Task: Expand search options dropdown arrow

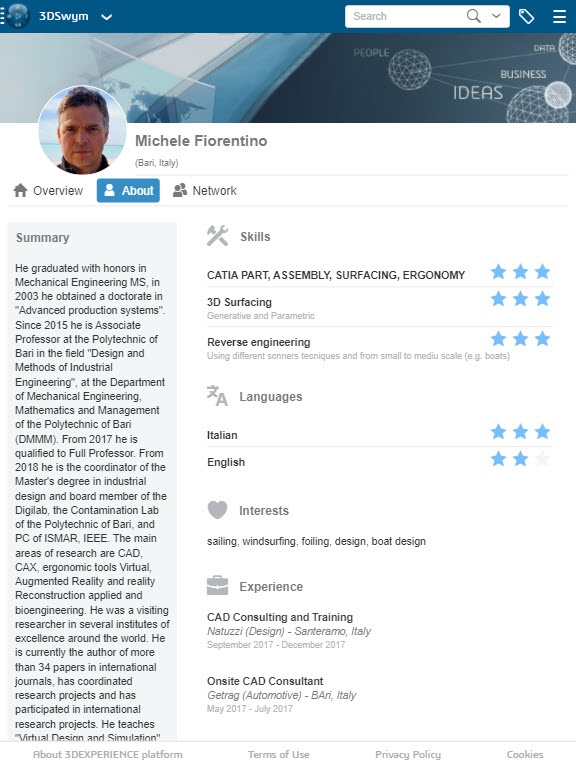Action: point(496,16)
